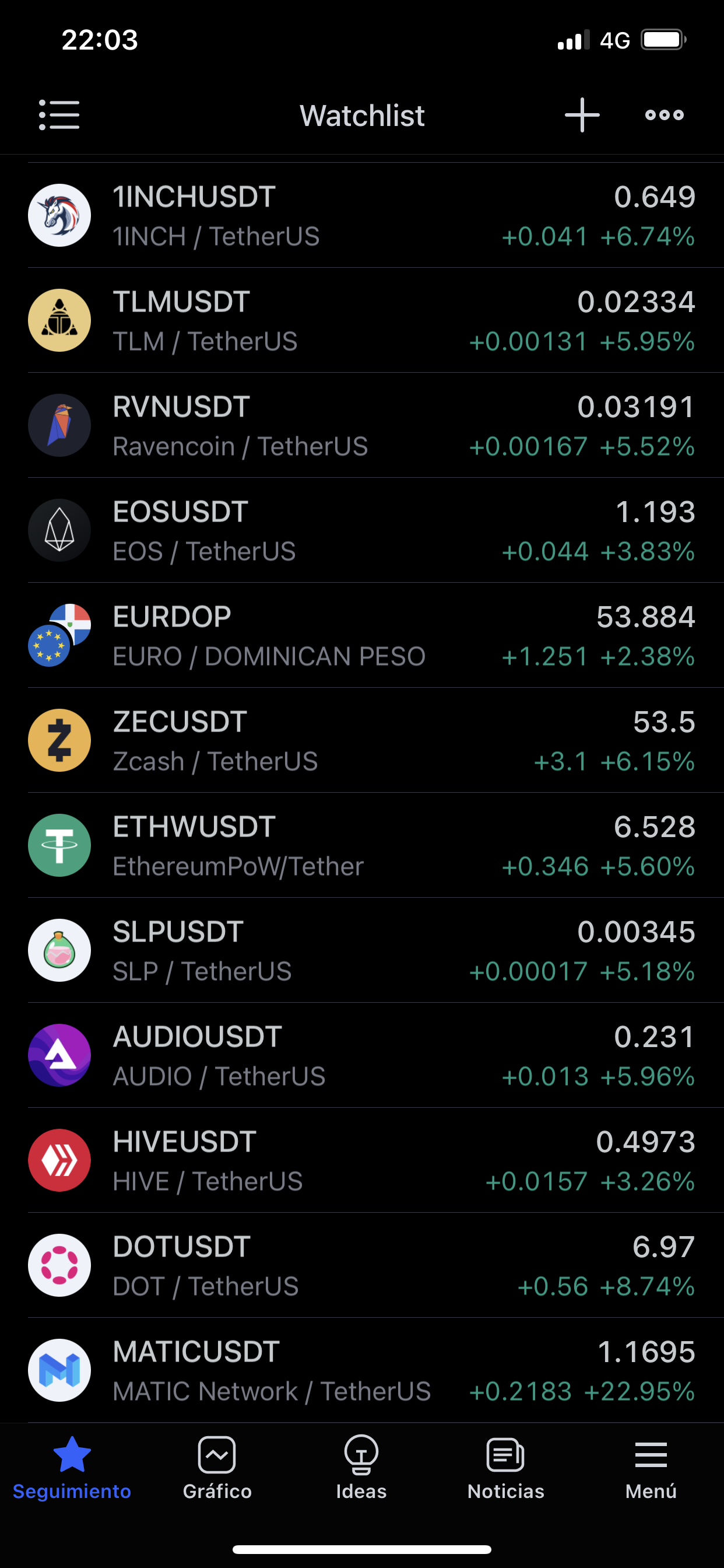Viewport: 724px width, 1568px height.
Task: Select the Seguimiento tab
Action: [72, 1468]
